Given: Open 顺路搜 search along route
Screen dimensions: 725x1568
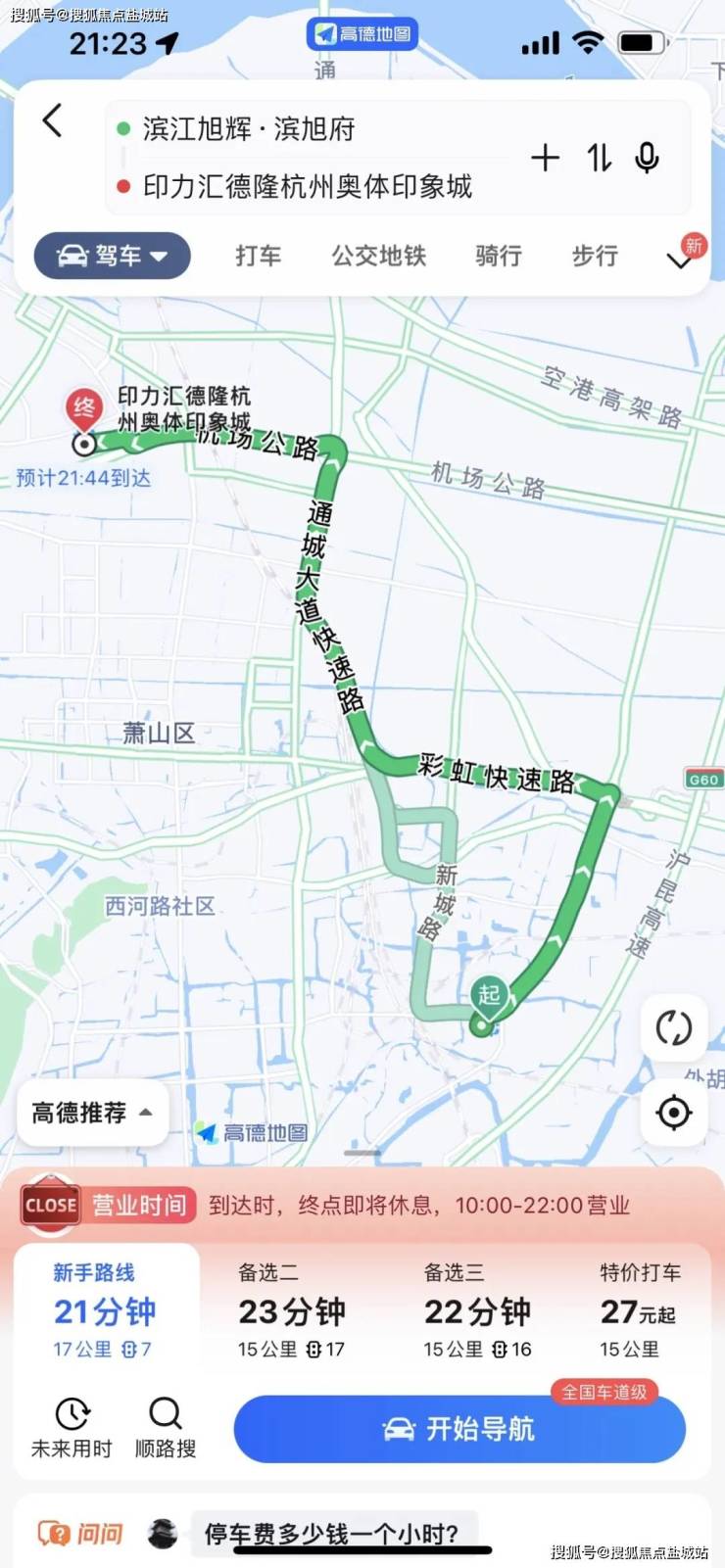Looking at the screenshot, I should (165, 1427).
